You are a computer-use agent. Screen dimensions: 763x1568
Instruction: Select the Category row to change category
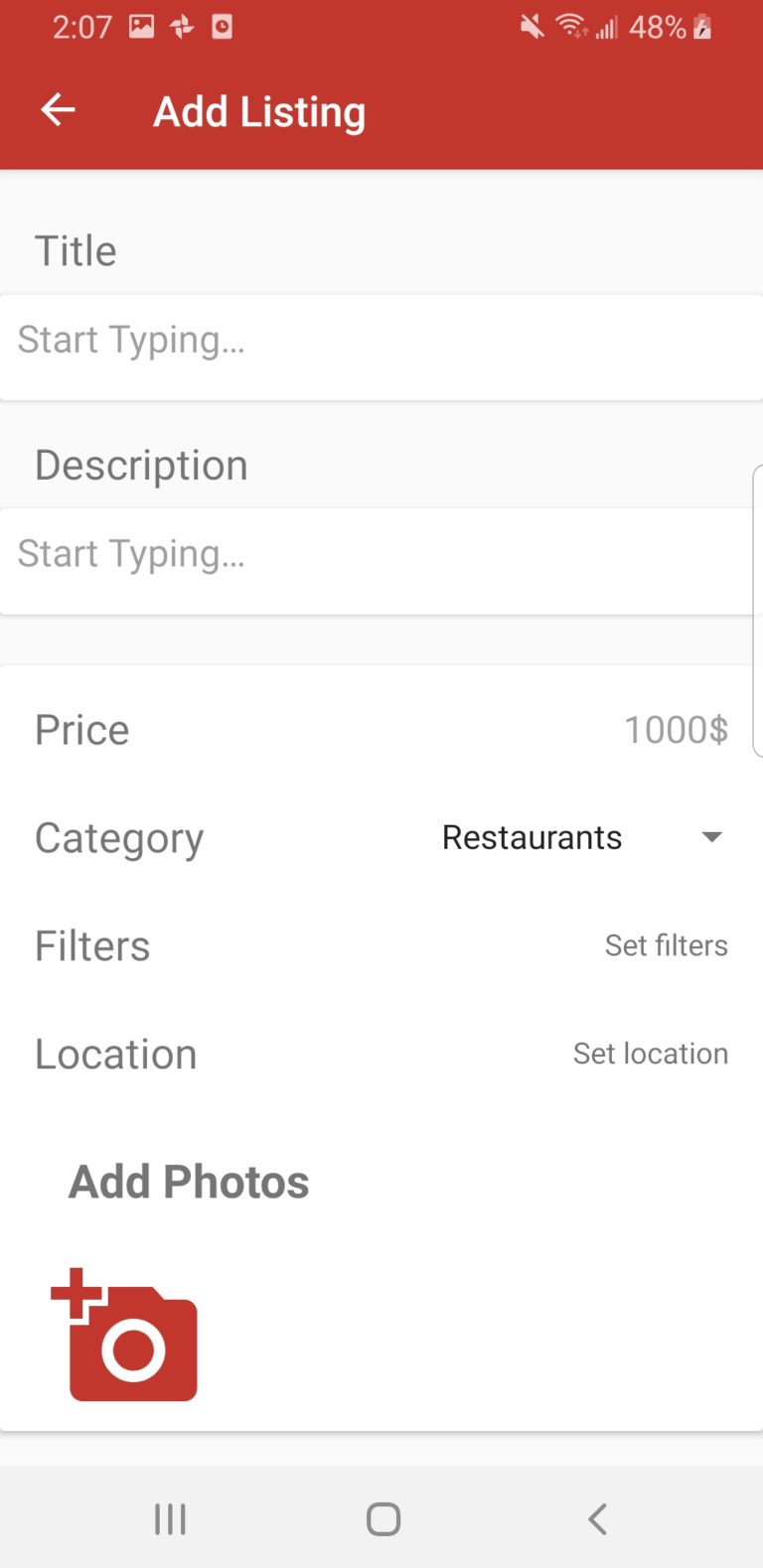pos(119,837)
